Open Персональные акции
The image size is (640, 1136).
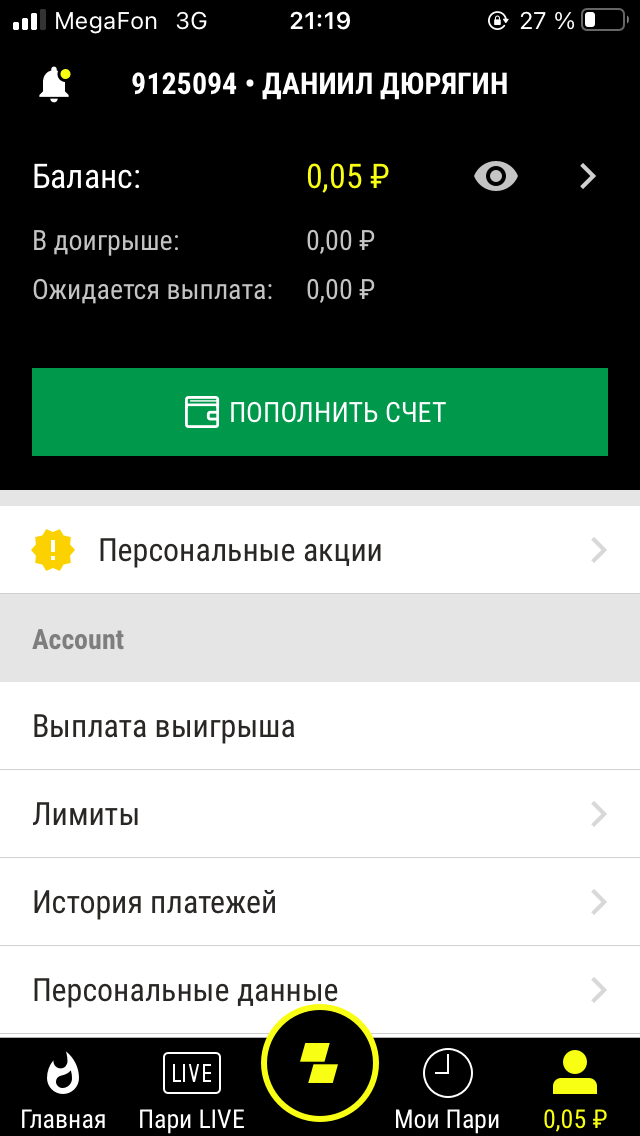320,550
